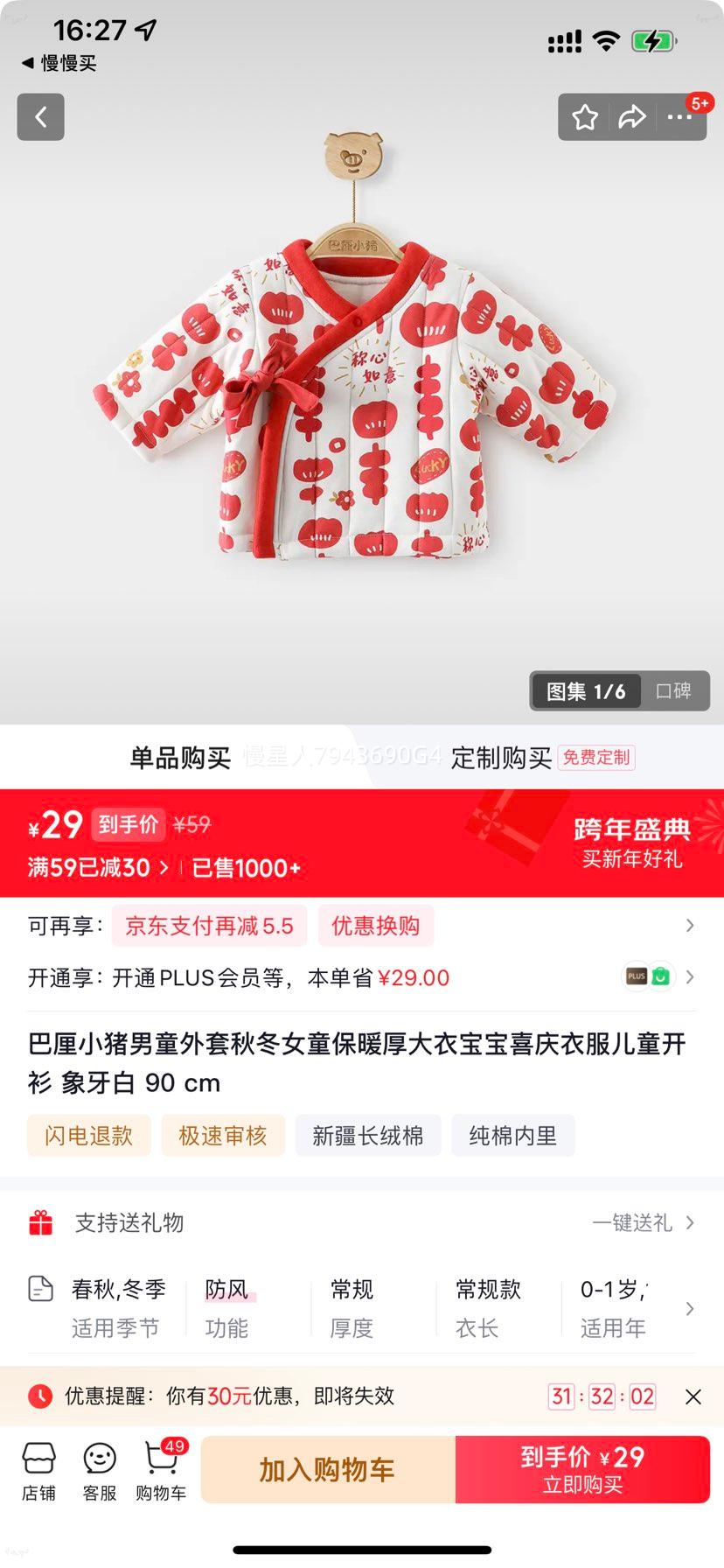Viewport: 724px width, 1568px height.
Task: Open the 购物车 cart icon with 49 badge
Action: [160, 1468]
